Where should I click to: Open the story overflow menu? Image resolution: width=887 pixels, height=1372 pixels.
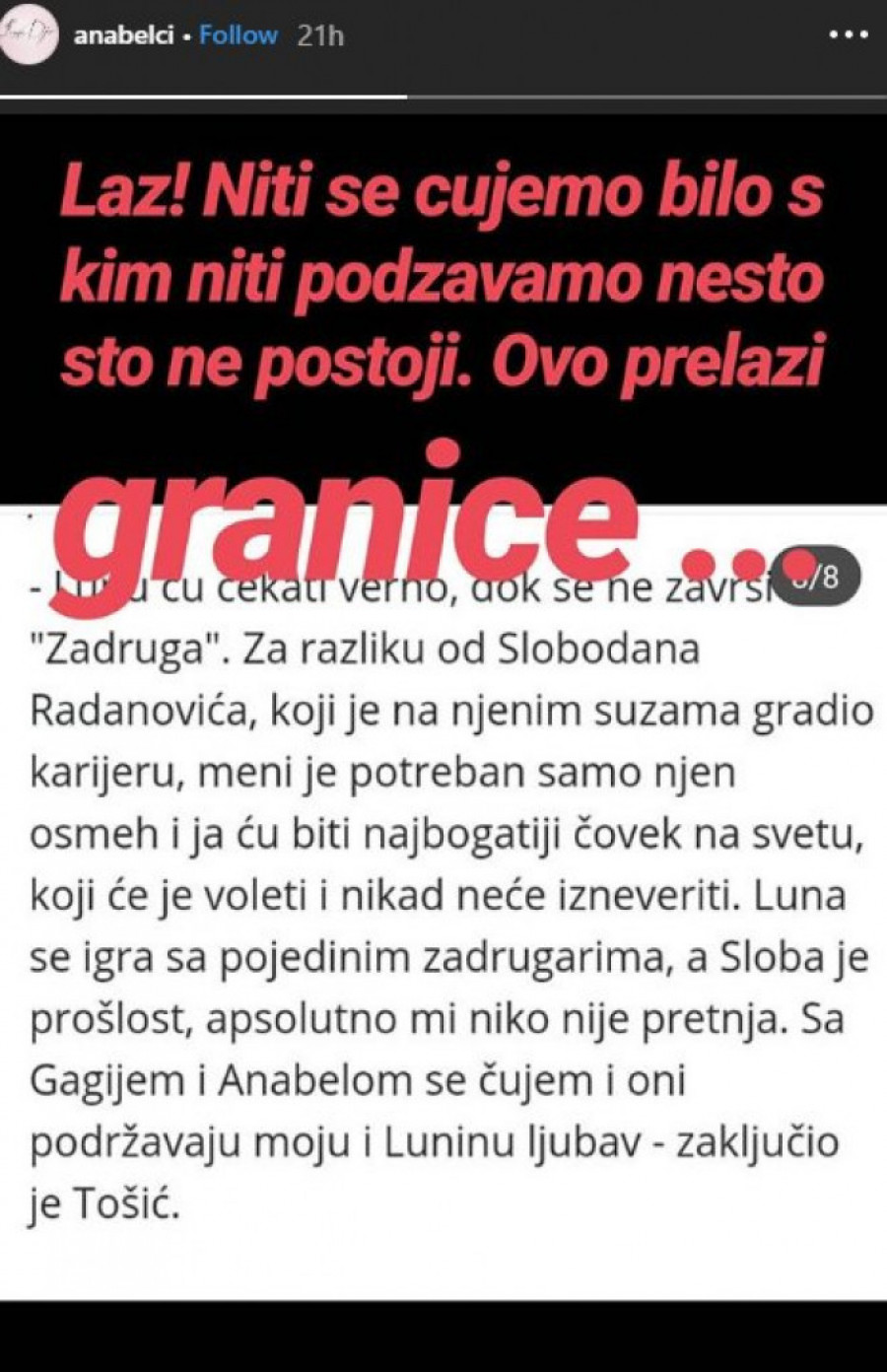point(848,35)
